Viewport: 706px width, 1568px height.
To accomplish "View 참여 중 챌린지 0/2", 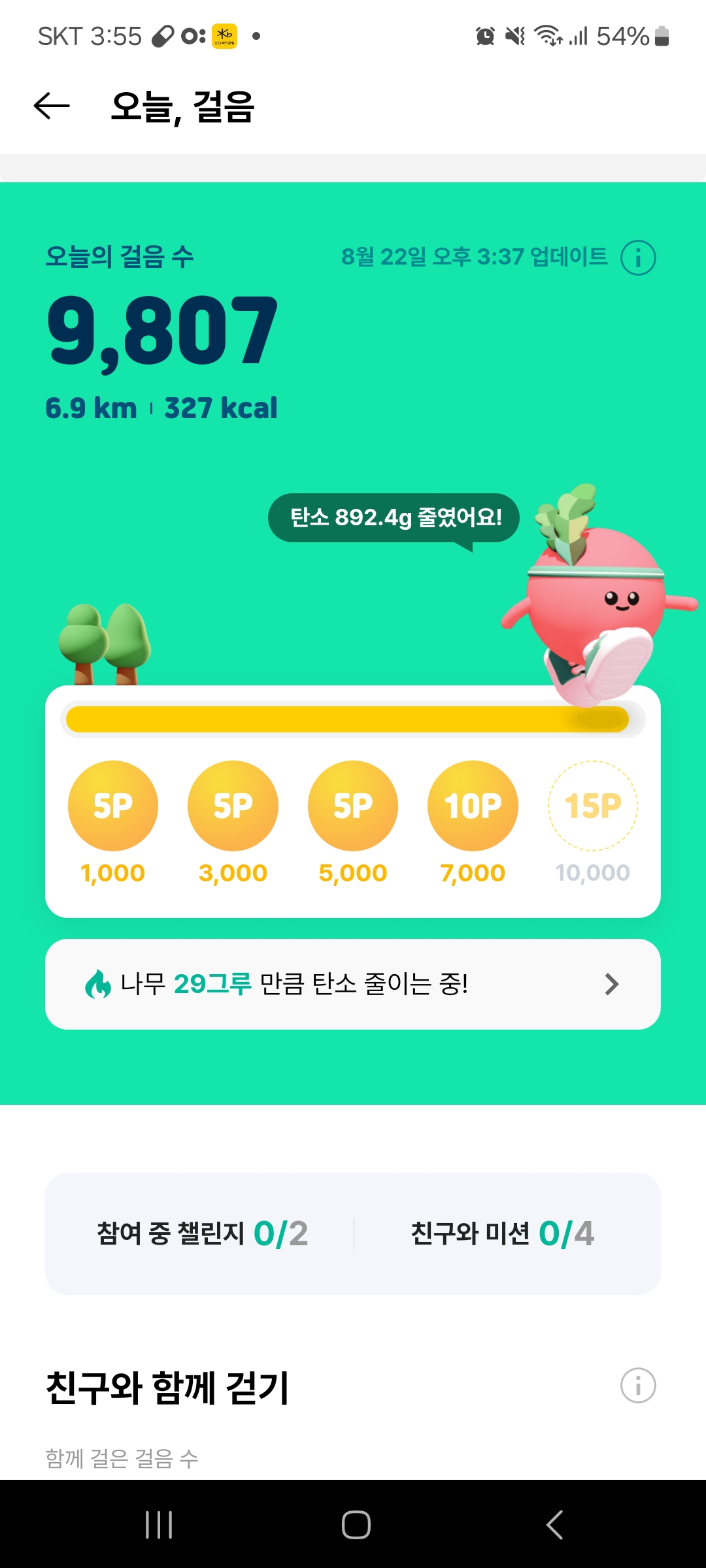I will pos(202,1233).
